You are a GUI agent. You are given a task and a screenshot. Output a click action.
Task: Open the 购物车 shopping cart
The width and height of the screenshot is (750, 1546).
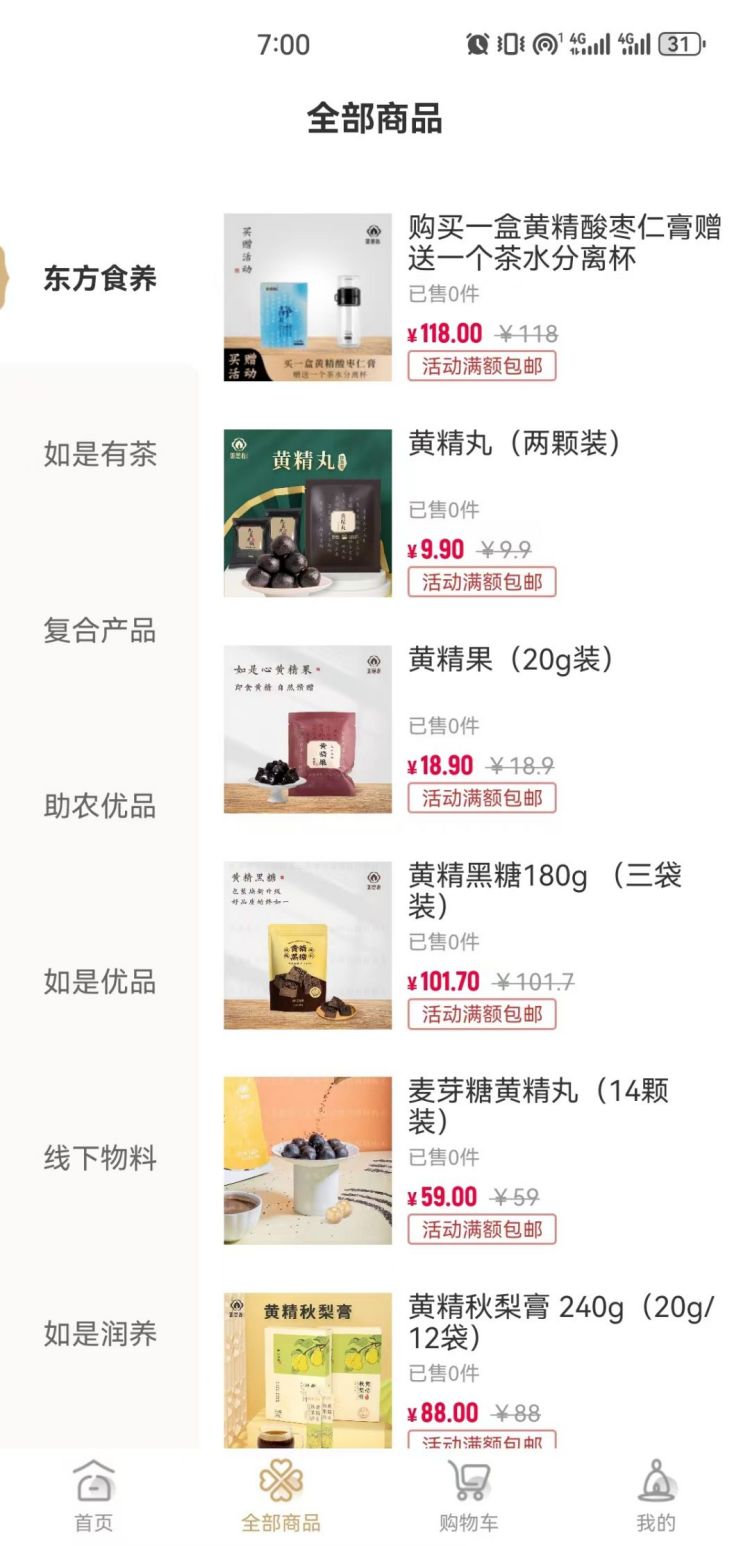point(468,1495)
